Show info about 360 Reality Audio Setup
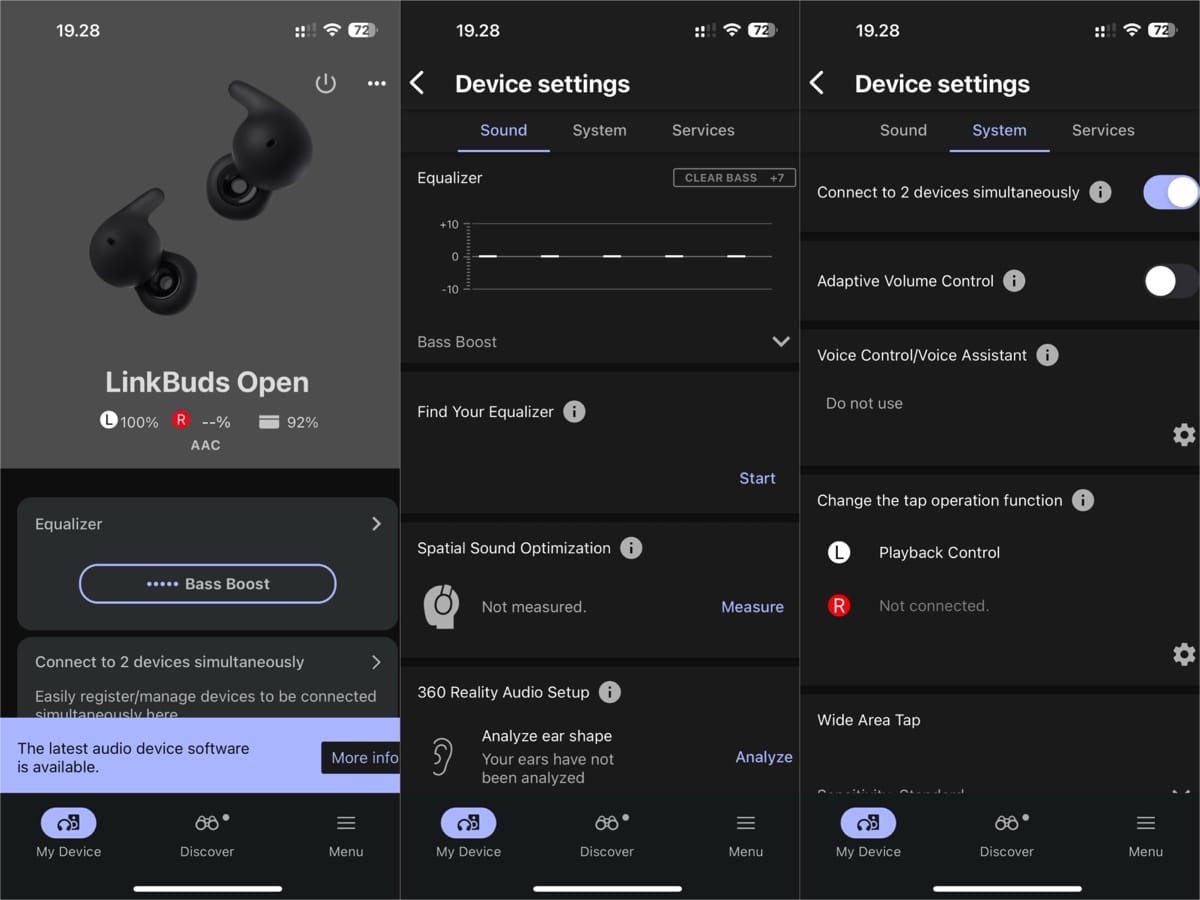Image resolution: width=1200 pixels, height=900 pixels. (x=609, y=692)
